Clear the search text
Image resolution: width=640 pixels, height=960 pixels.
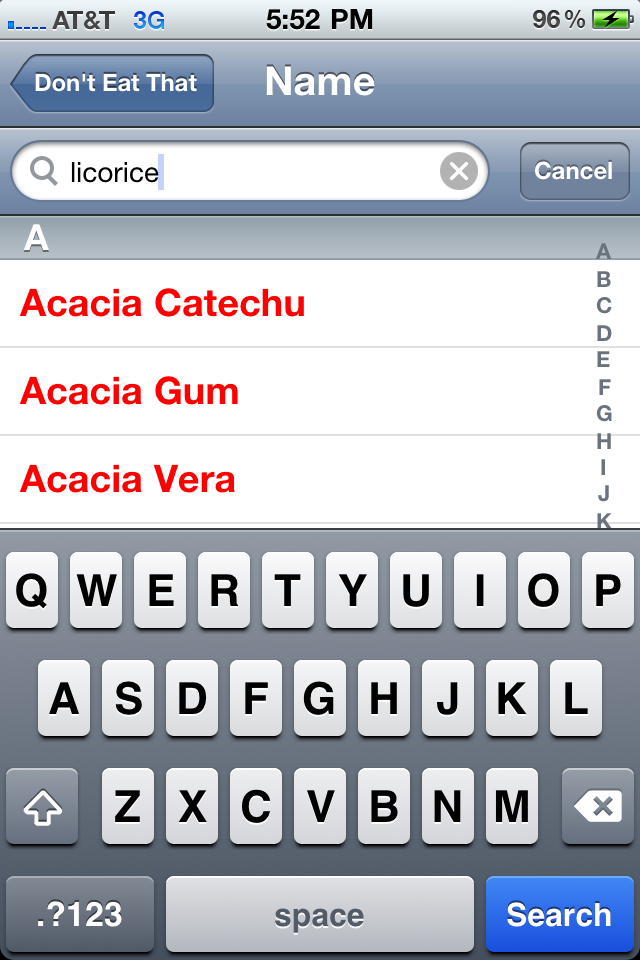coord(458,172)
